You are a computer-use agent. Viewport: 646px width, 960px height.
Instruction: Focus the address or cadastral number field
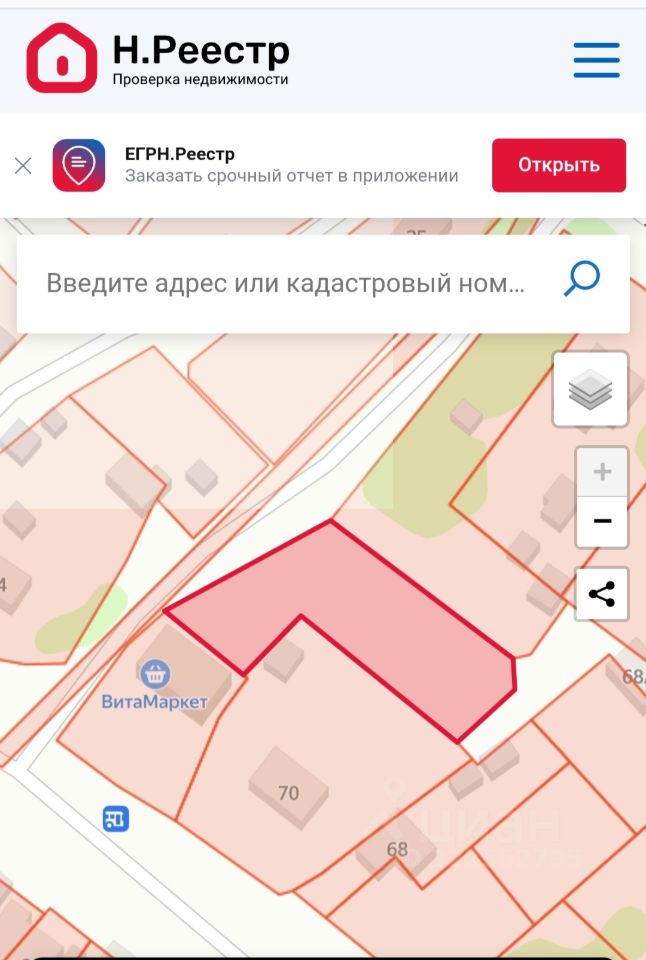tap(285, 283)
